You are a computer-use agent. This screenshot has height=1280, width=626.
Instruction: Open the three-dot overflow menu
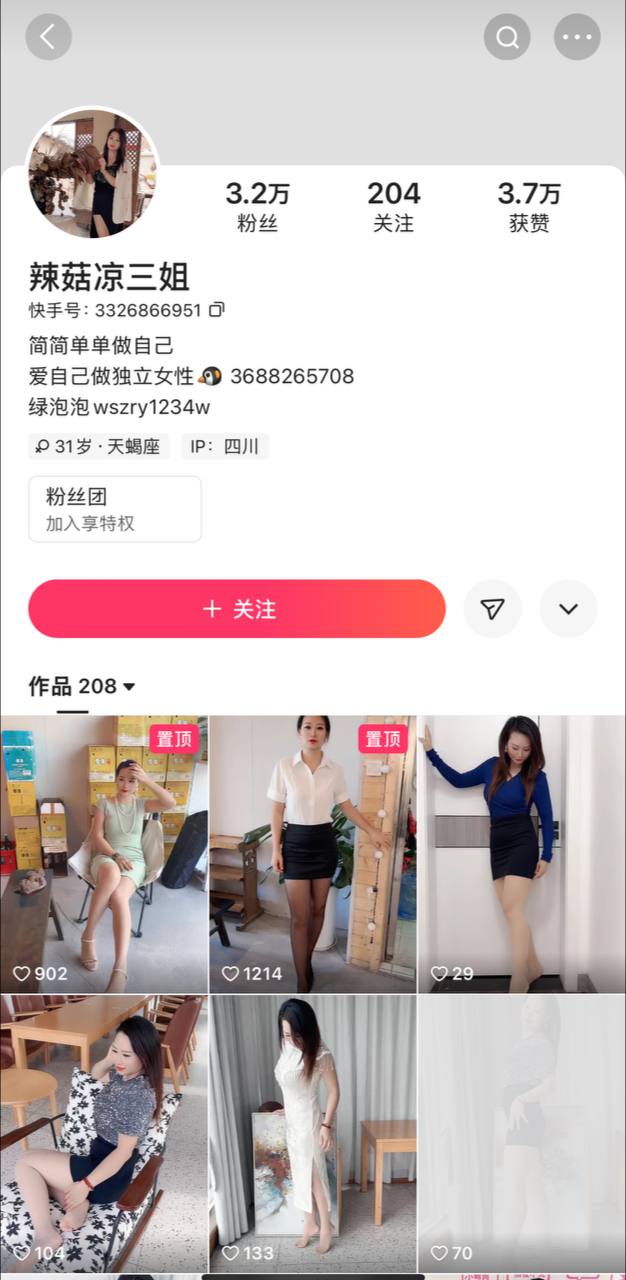point(577,37)
